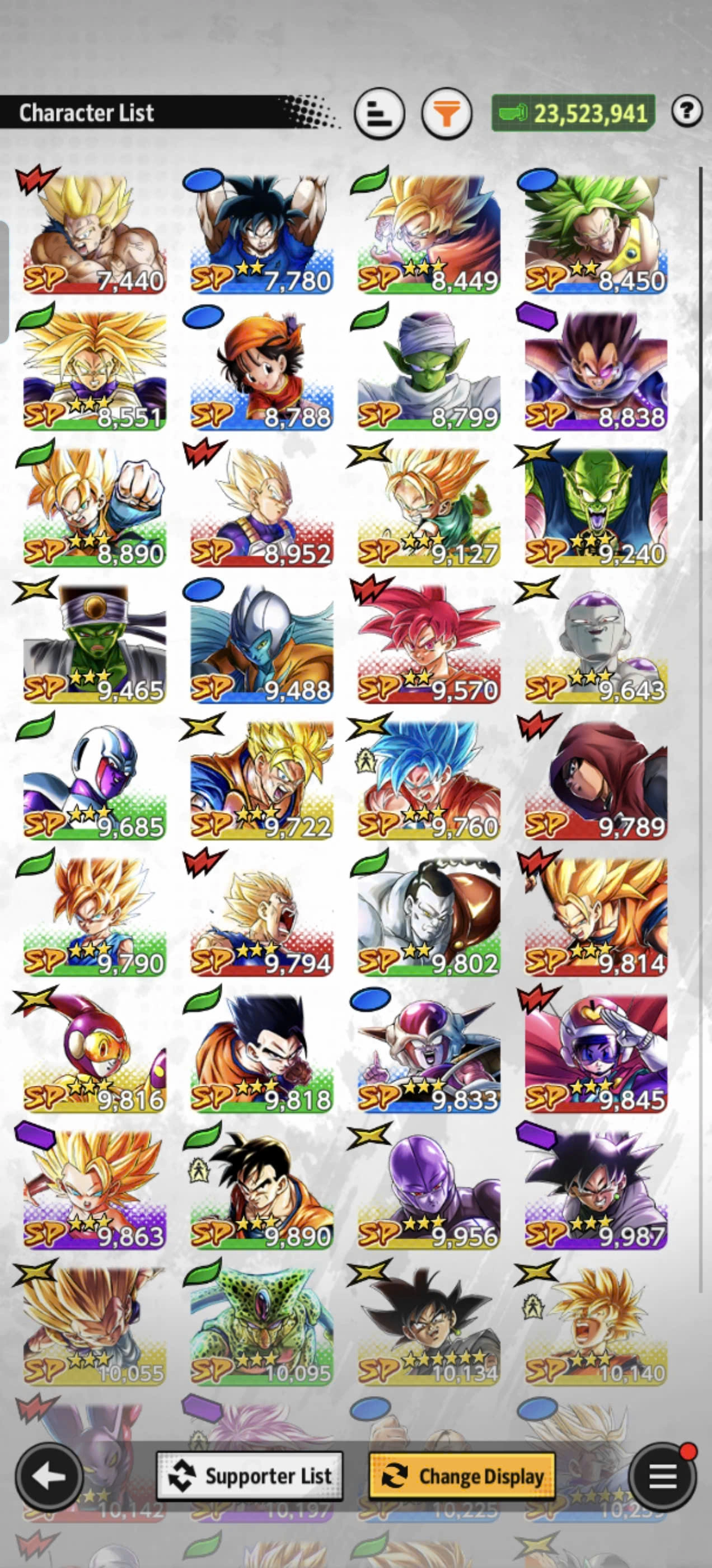
Task: Go back with the arrow button
Action: (x=49, y=1476)
